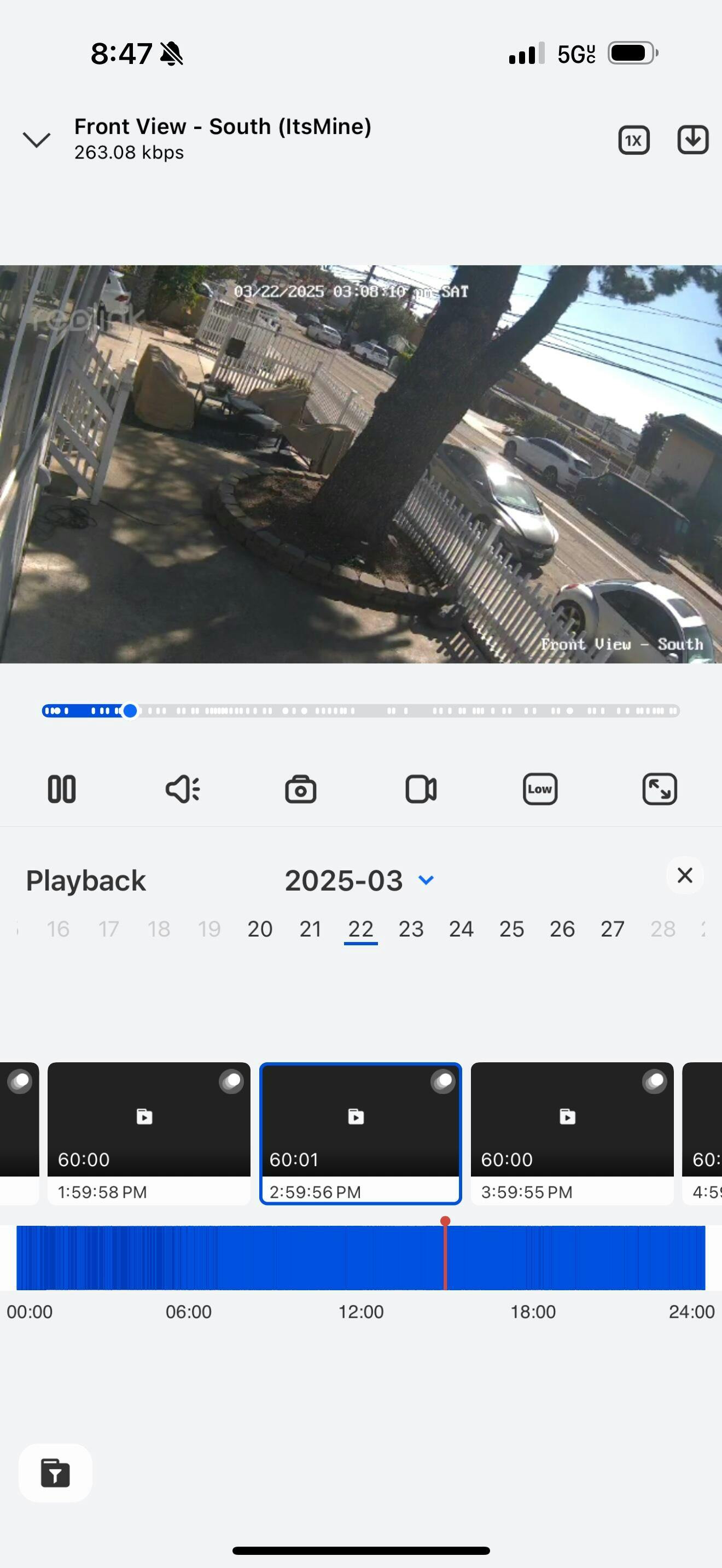
Task: Open the 1:59:58 PM recording clip
Action: coord(149,1133)
